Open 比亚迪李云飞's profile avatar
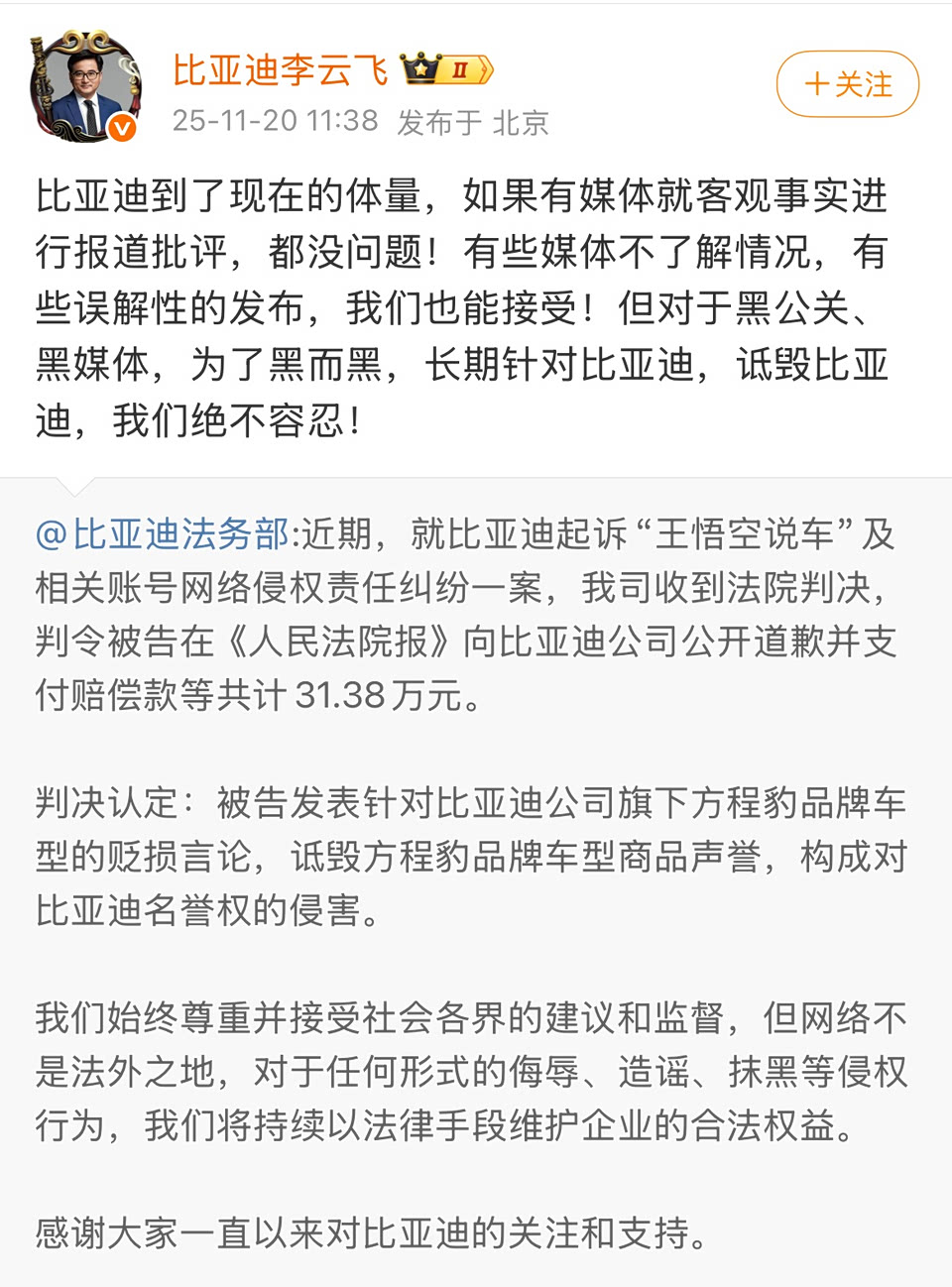 tap(85, 87)
